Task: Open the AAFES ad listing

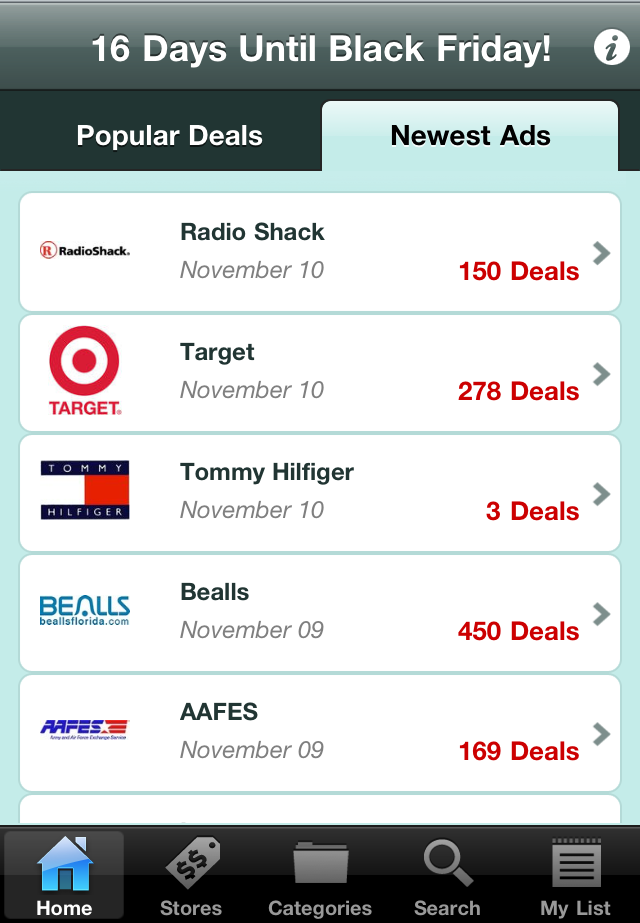Action: (320, 732)
